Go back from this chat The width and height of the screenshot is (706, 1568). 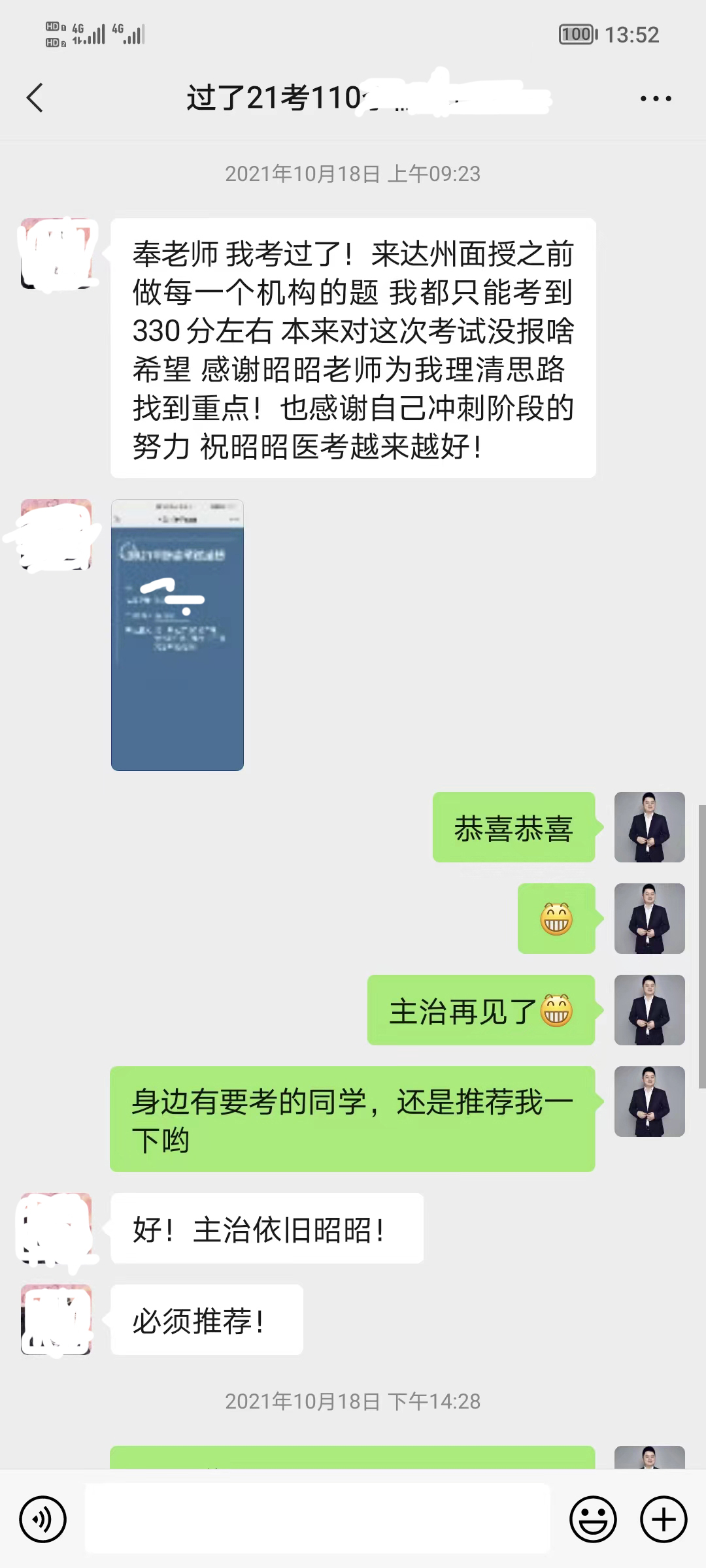(x=35, y=98)
